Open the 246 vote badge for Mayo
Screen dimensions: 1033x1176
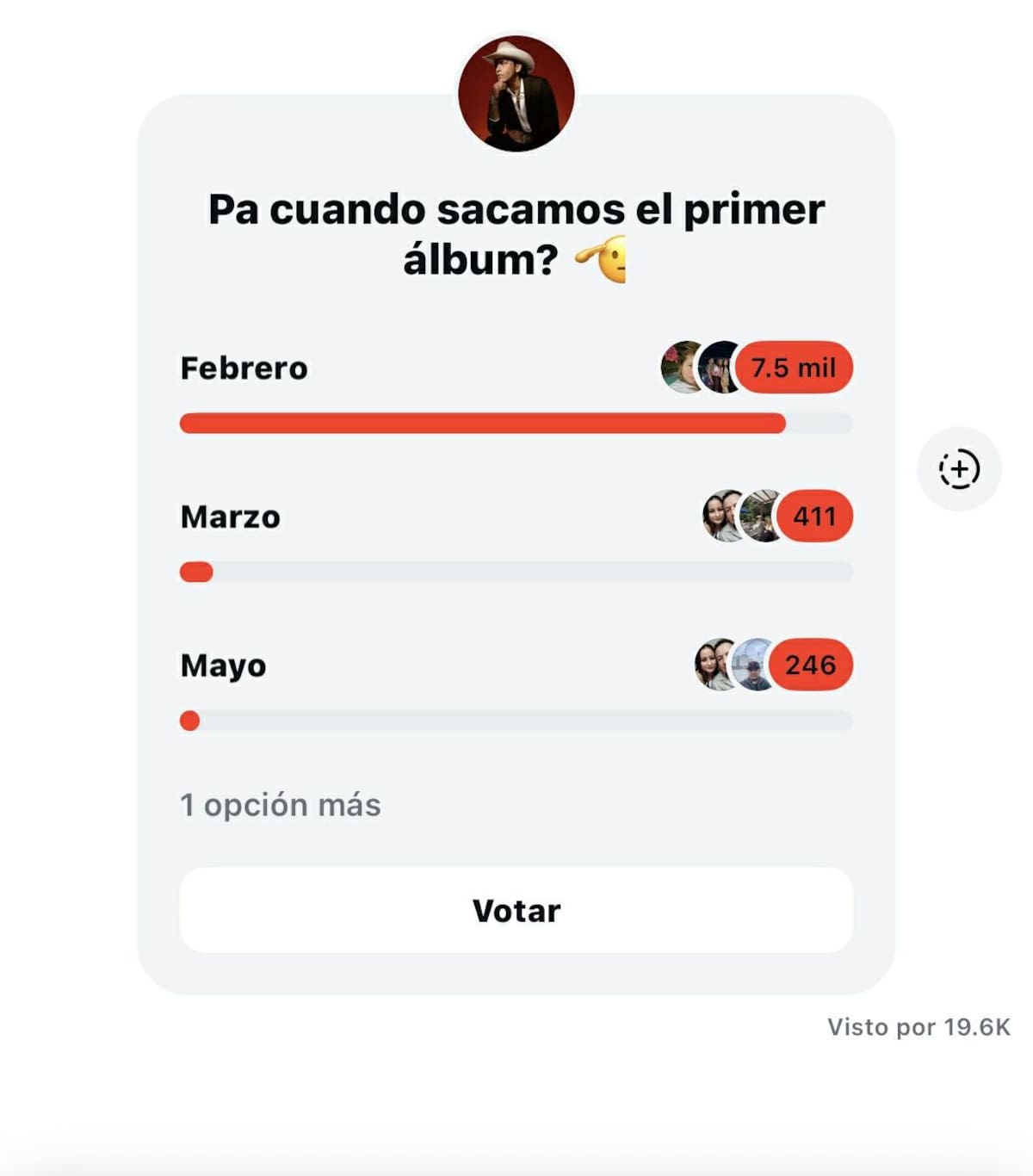pyautogui.click(x=812, y=665)
